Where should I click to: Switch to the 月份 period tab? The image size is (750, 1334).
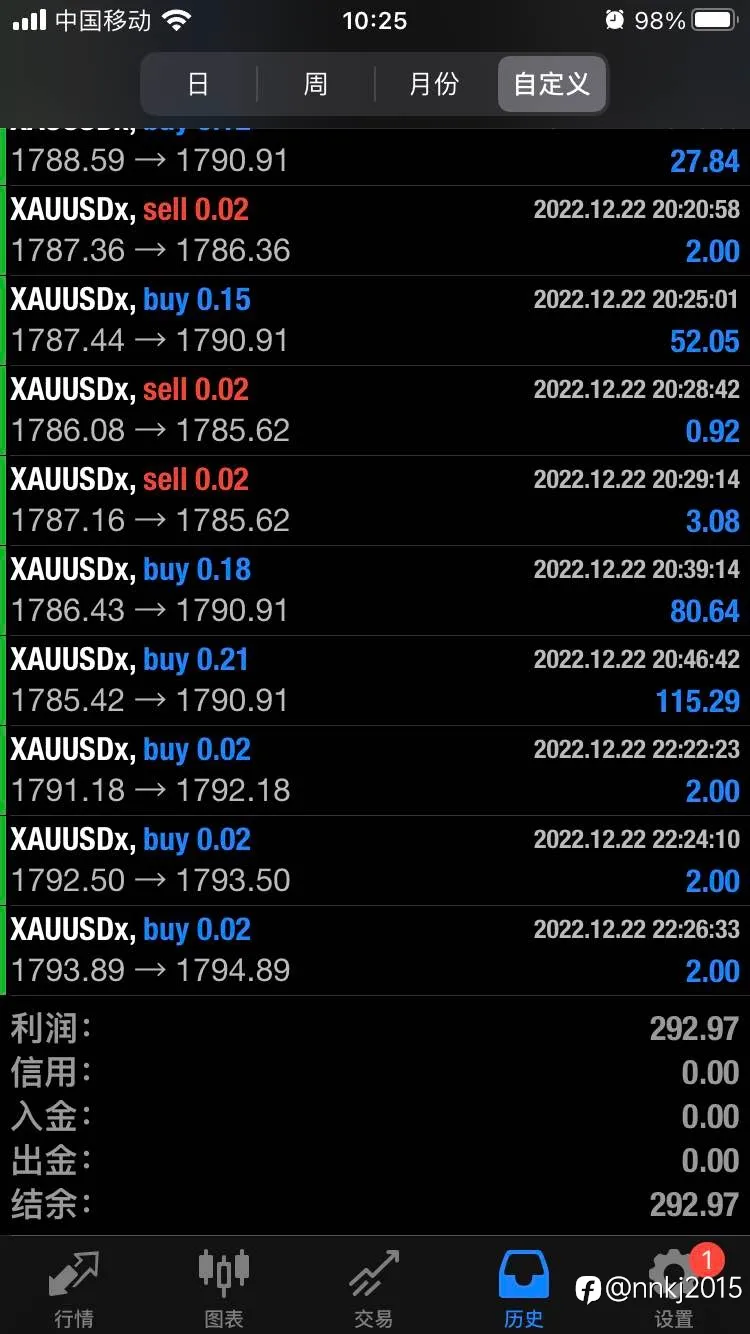pos(434,84)
